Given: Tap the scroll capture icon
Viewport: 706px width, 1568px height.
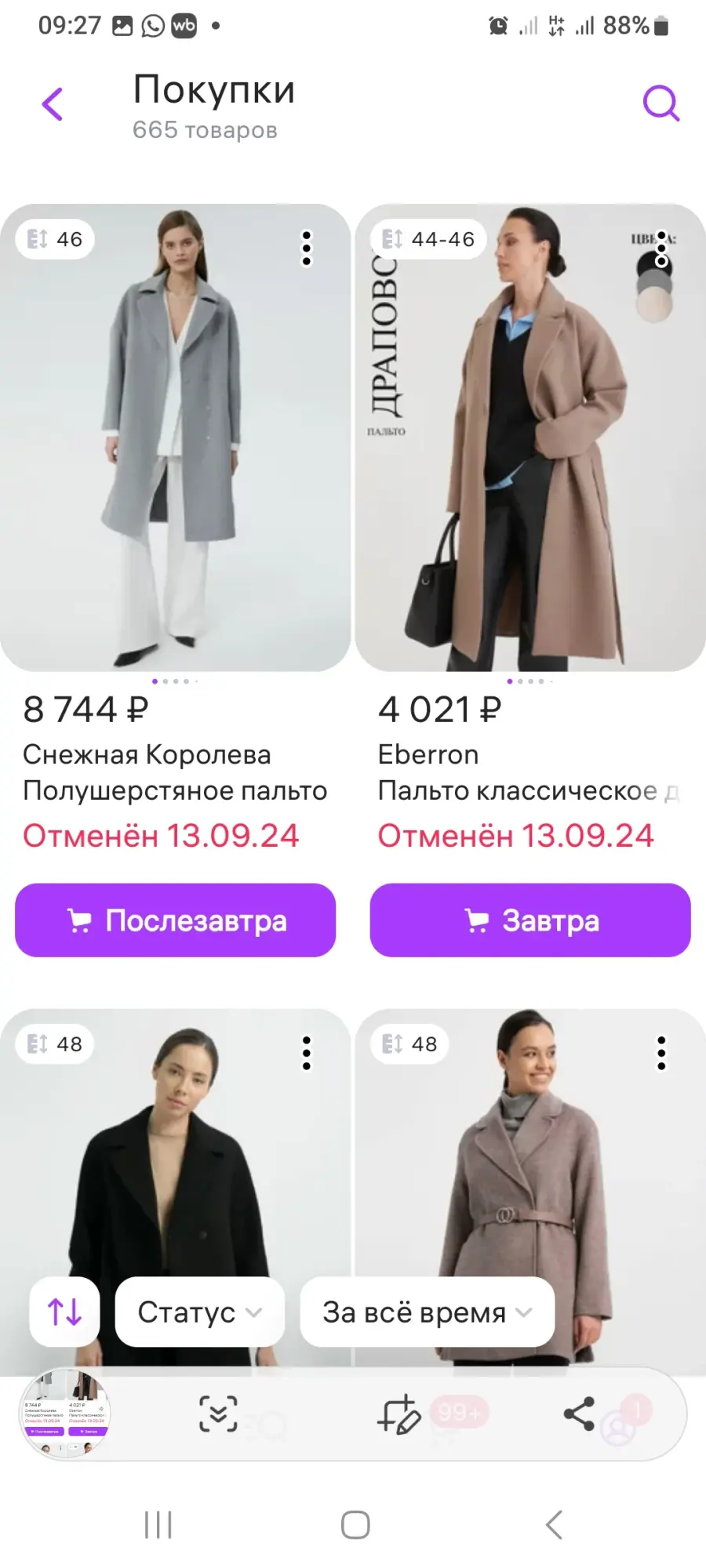Looking at the screenshot, I should pyautogui.click(x=218, y=1414).
